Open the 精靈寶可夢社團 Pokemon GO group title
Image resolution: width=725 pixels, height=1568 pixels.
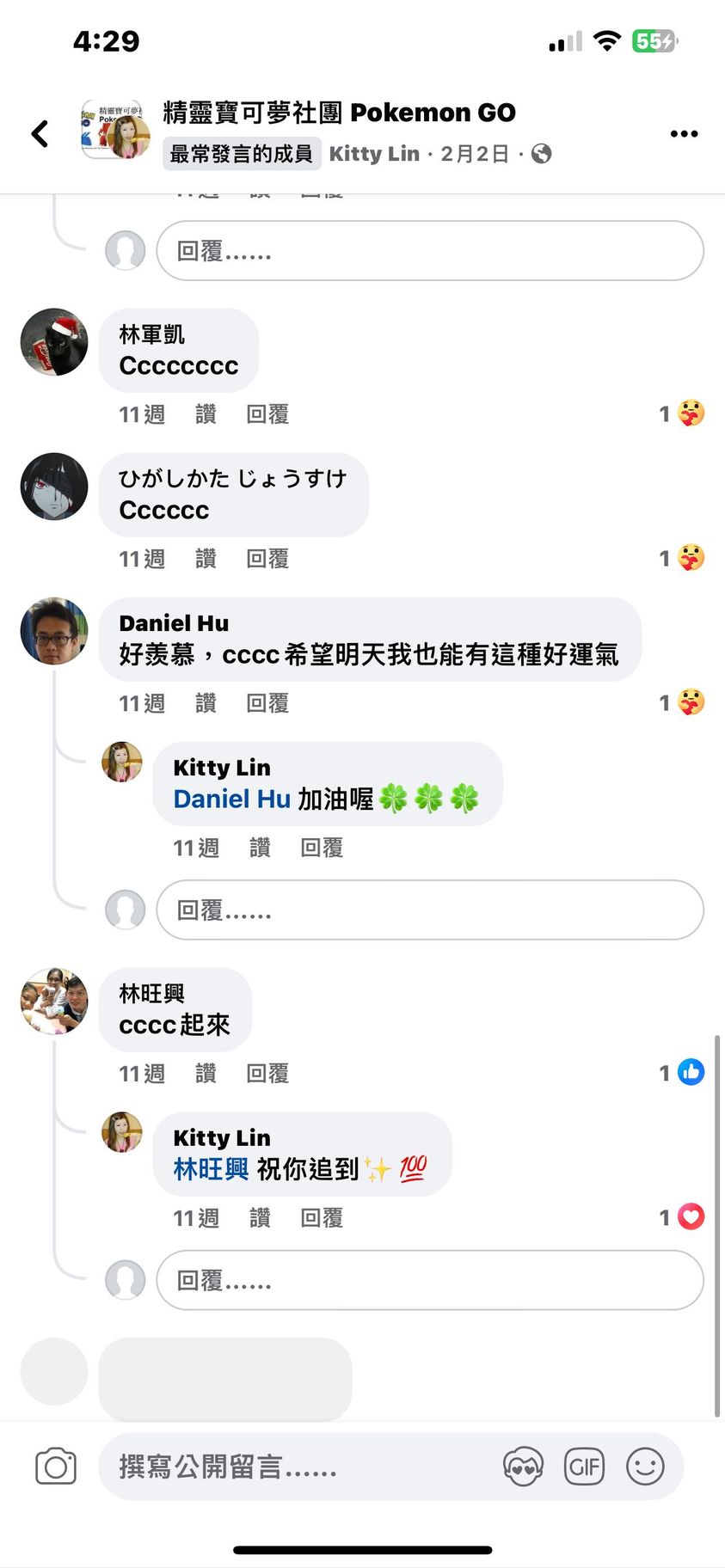339,113
